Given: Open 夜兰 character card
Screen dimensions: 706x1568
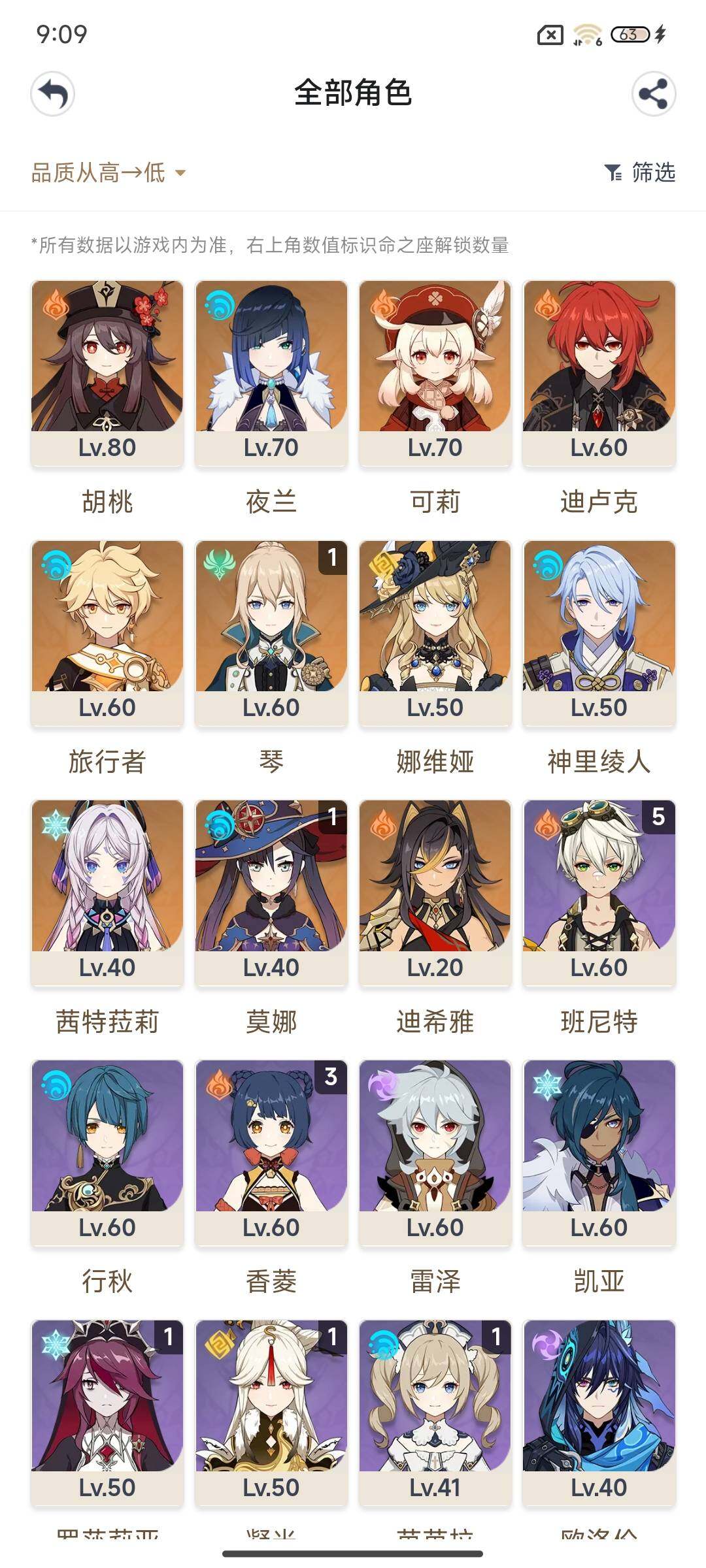Looking at the screenshot, I should pos(271,372).
